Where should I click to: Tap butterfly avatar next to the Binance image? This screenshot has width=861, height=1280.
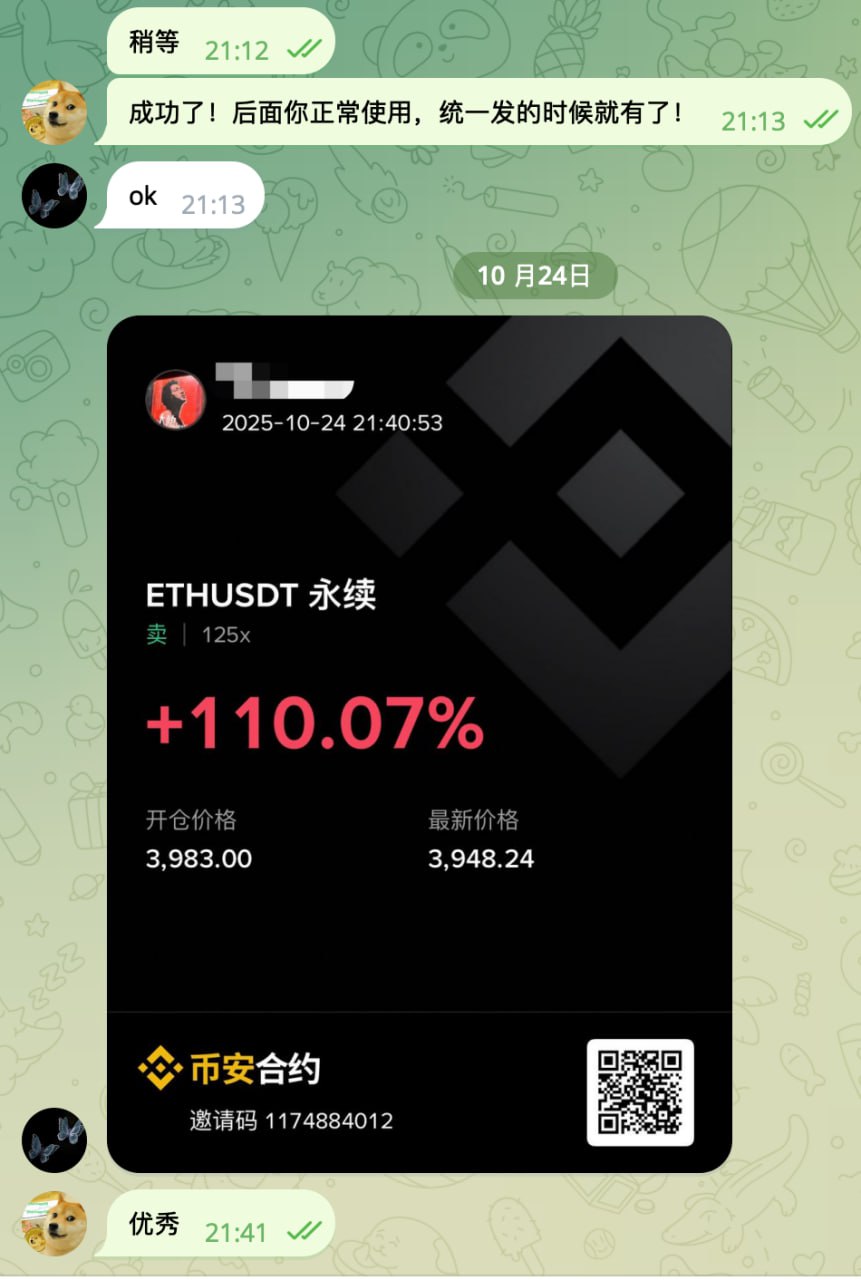[x=54, y=1140]
